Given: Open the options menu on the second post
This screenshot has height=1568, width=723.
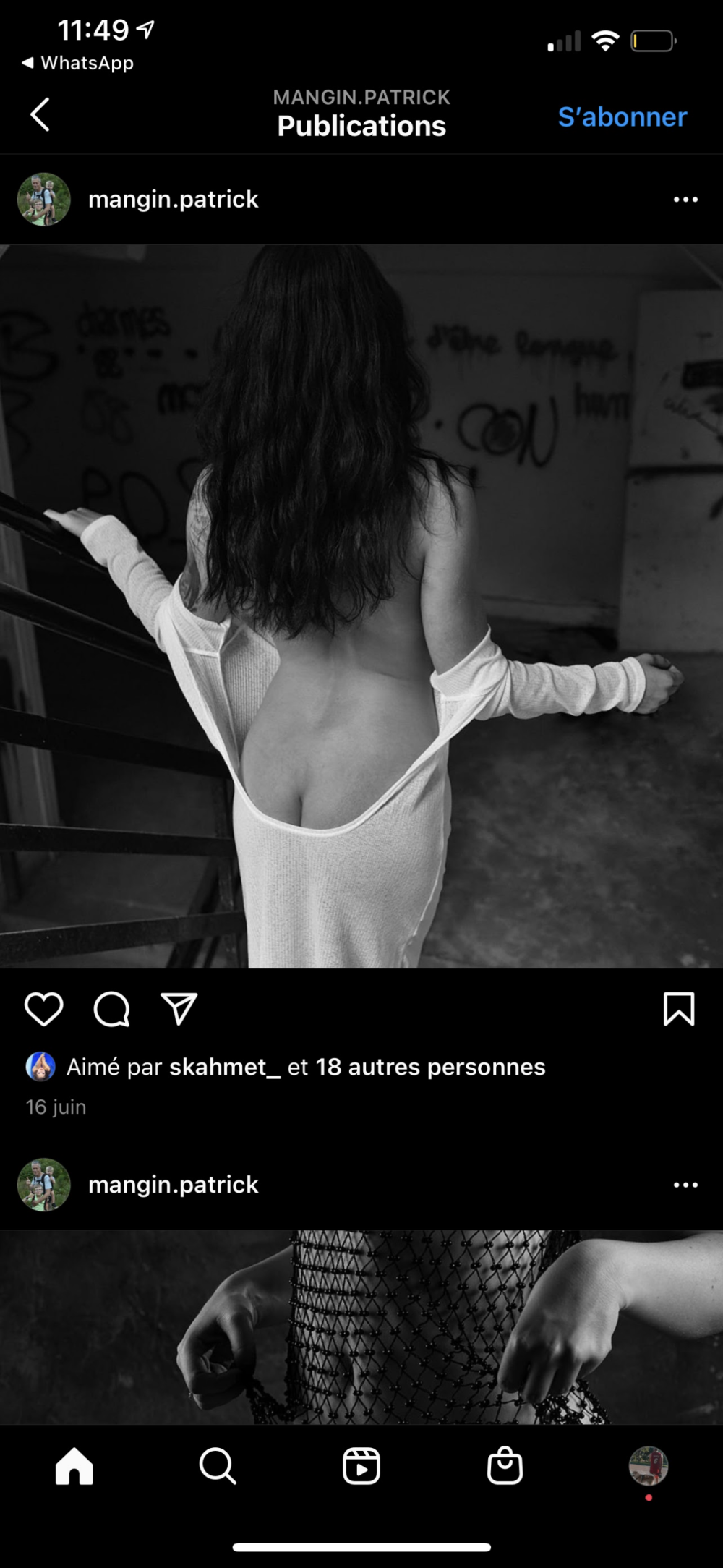Looking at the screenshot, I should [685, 1185].
